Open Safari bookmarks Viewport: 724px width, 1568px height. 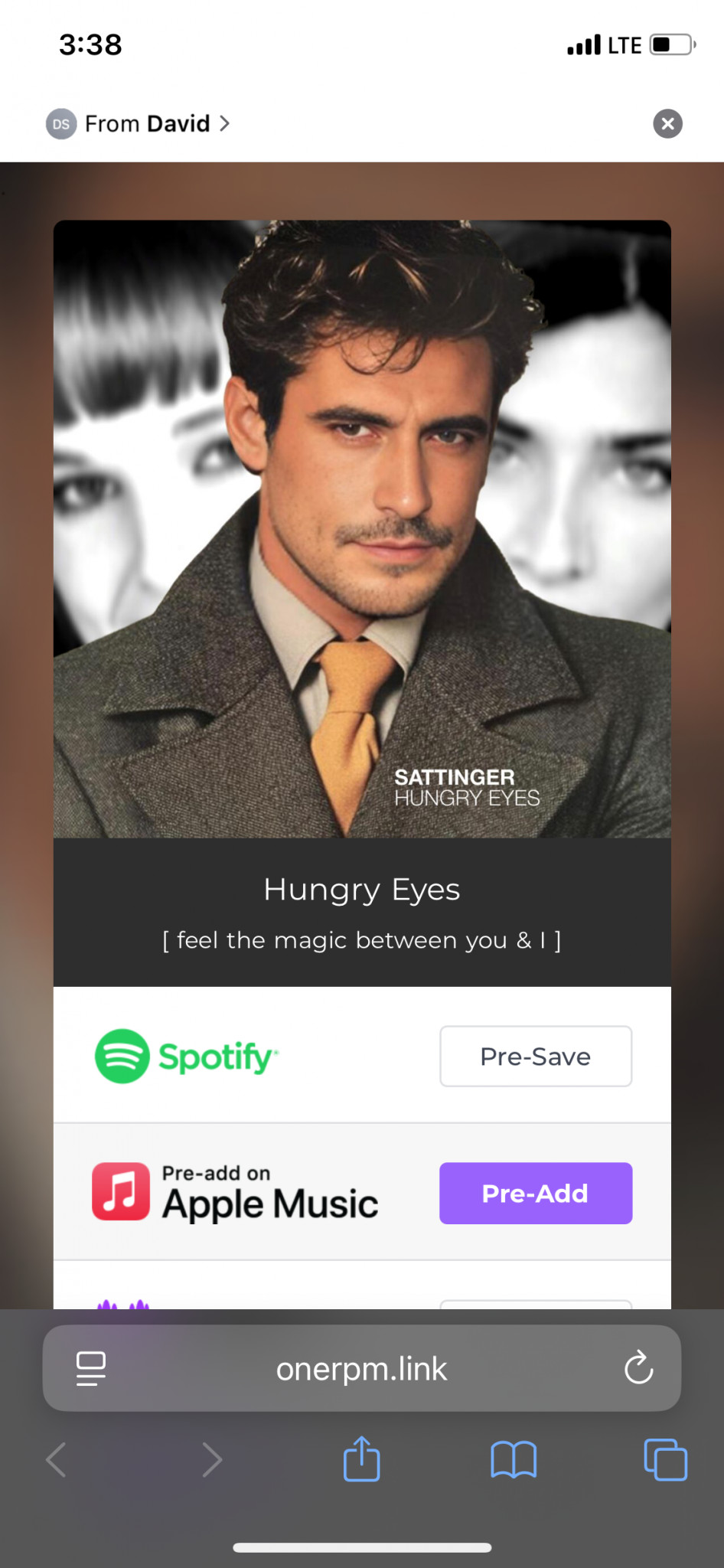(513, 1459)
